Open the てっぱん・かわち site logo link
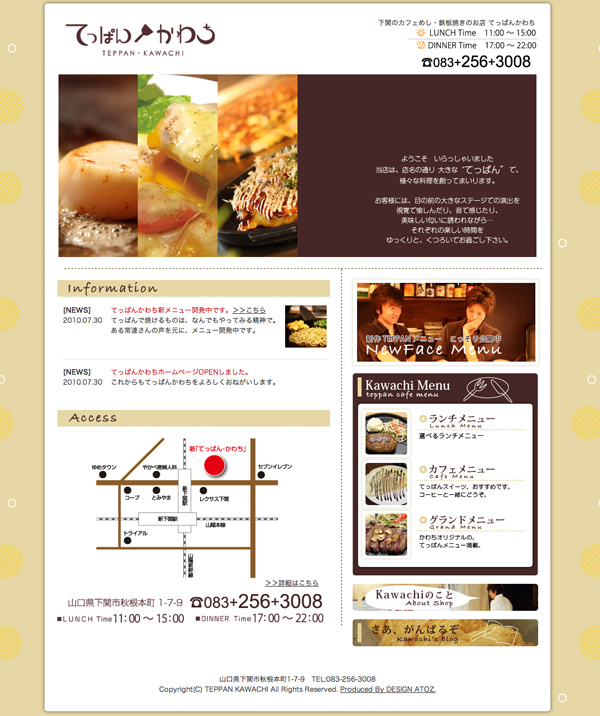This screenshot has width=600, height=716. click(x=140, y=38)
